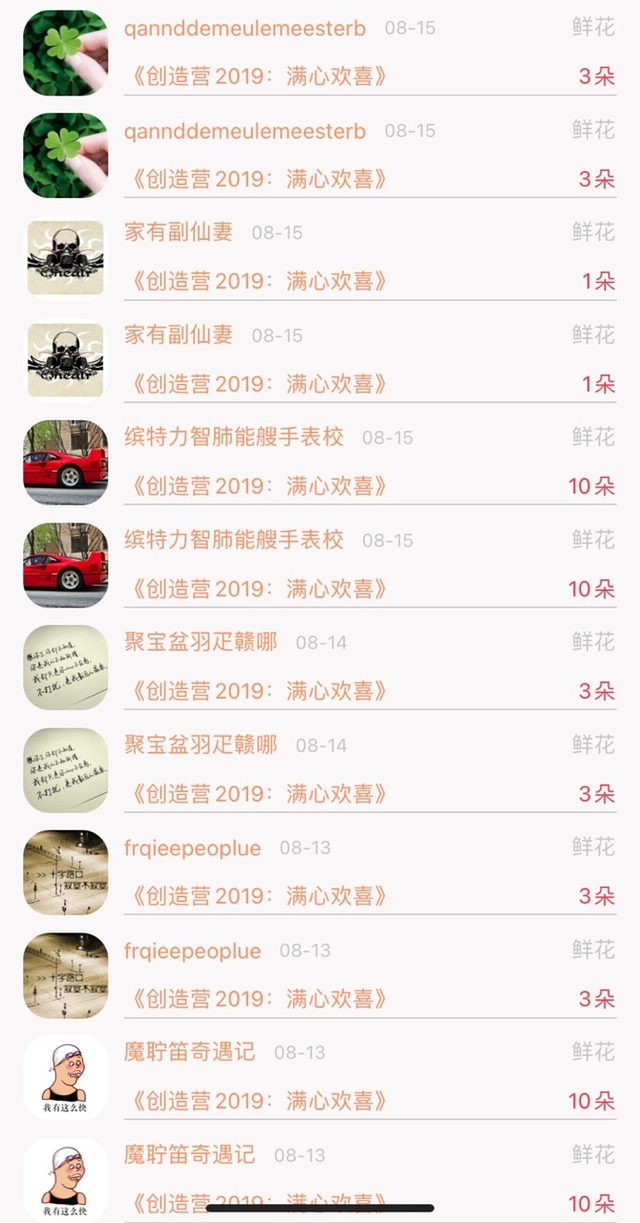
Task: Select the second frqieepeoplue username
Action: [x=192, y=951]
